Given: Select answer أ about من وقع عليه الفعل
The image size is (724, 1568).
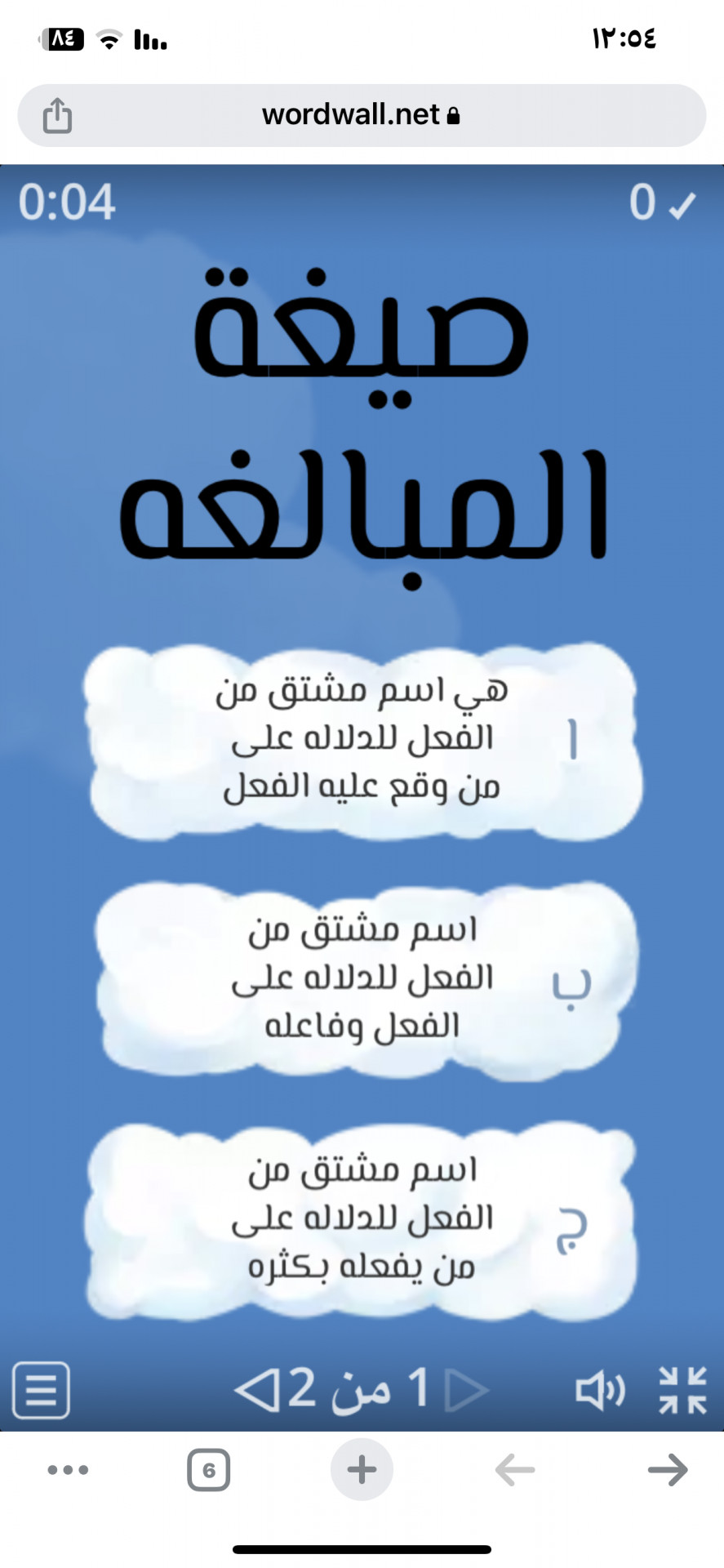Looking at the screenshot, I should pos(362,741).
